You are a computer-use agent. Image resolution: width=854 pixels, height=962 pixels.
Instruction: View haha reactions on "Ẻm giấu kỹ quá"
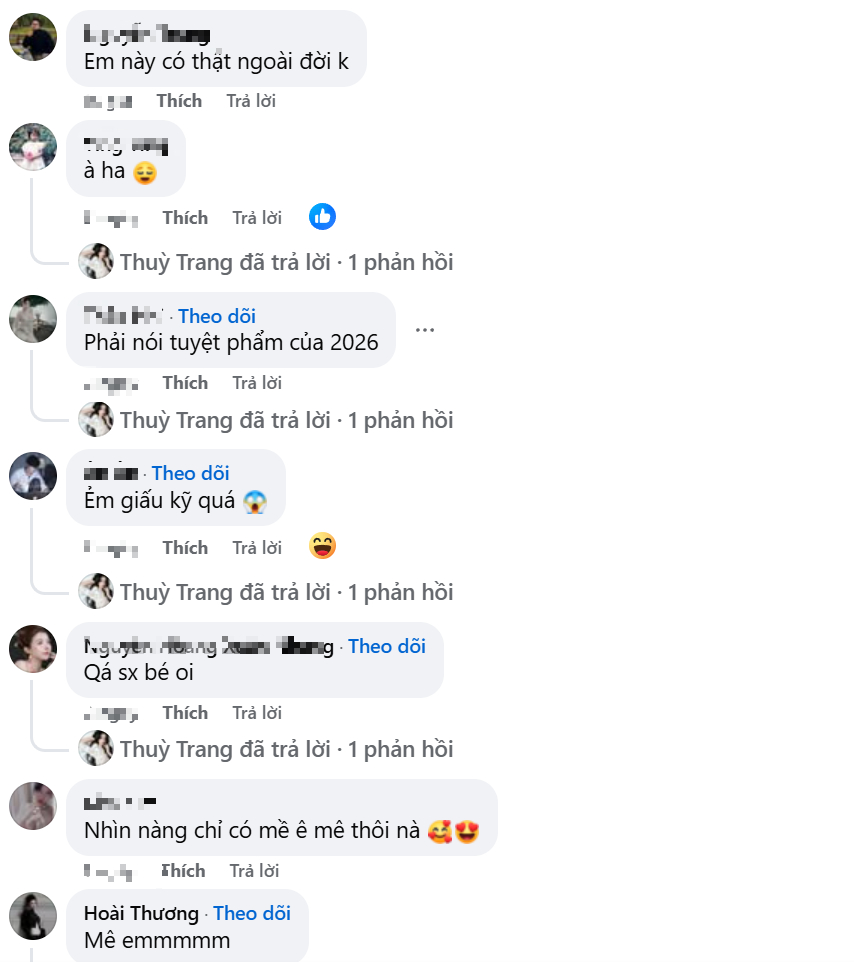[322, 547]
